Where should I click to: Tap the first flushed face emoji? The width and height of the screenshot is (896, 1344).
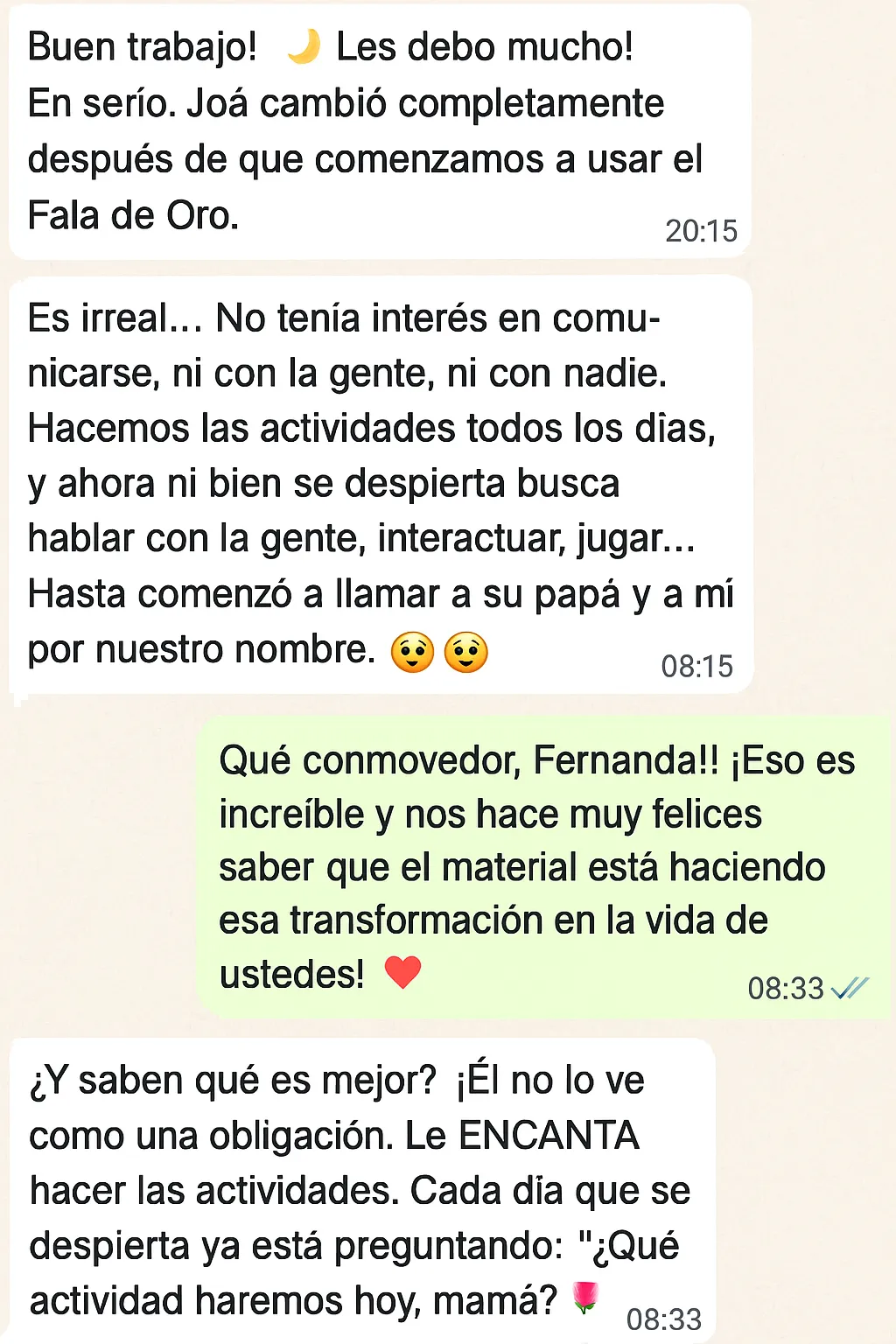click(x=415, y=652)
